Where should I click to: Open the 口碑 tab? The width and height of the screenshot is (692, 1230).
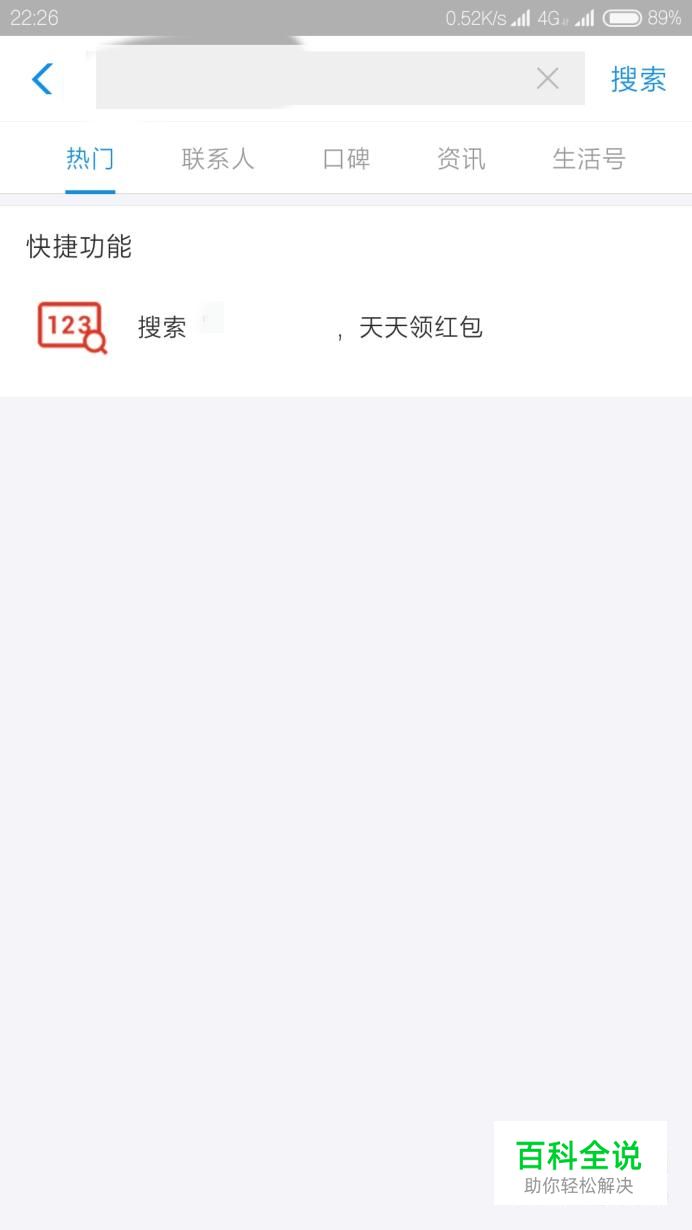346,158
